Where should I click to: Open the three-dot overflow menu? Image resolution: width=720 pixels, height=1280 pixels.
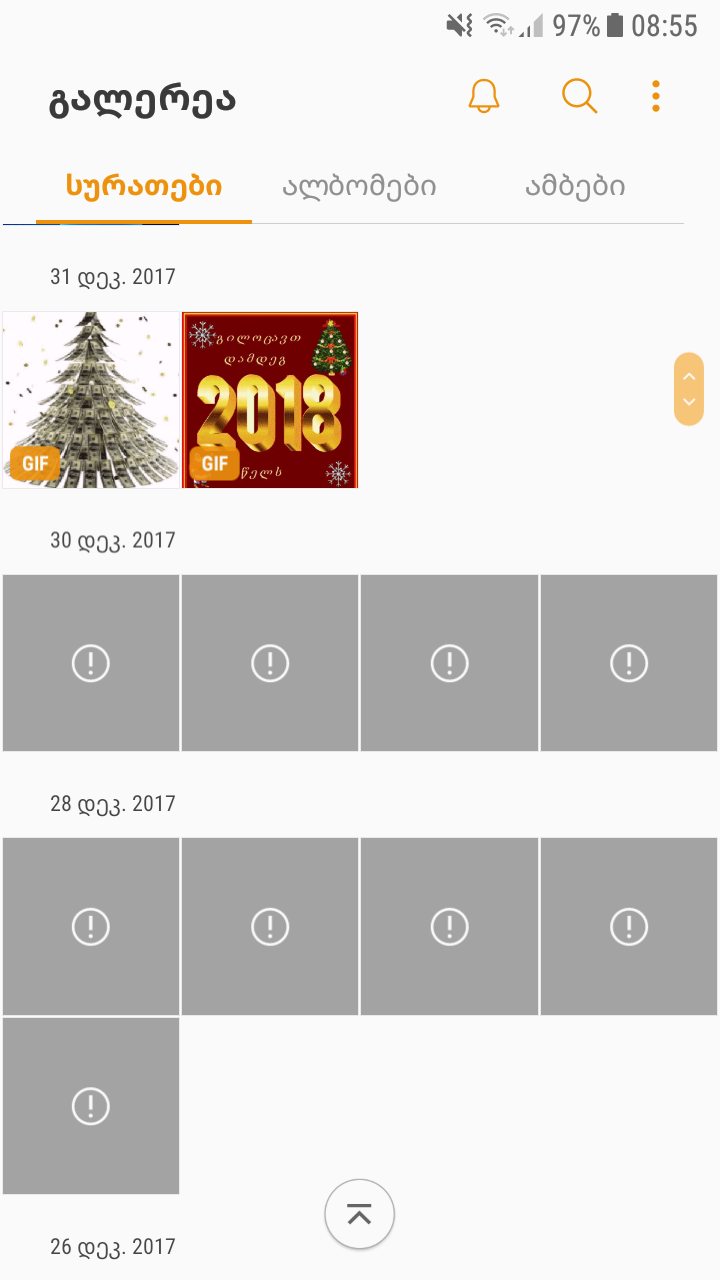[656, 97]
